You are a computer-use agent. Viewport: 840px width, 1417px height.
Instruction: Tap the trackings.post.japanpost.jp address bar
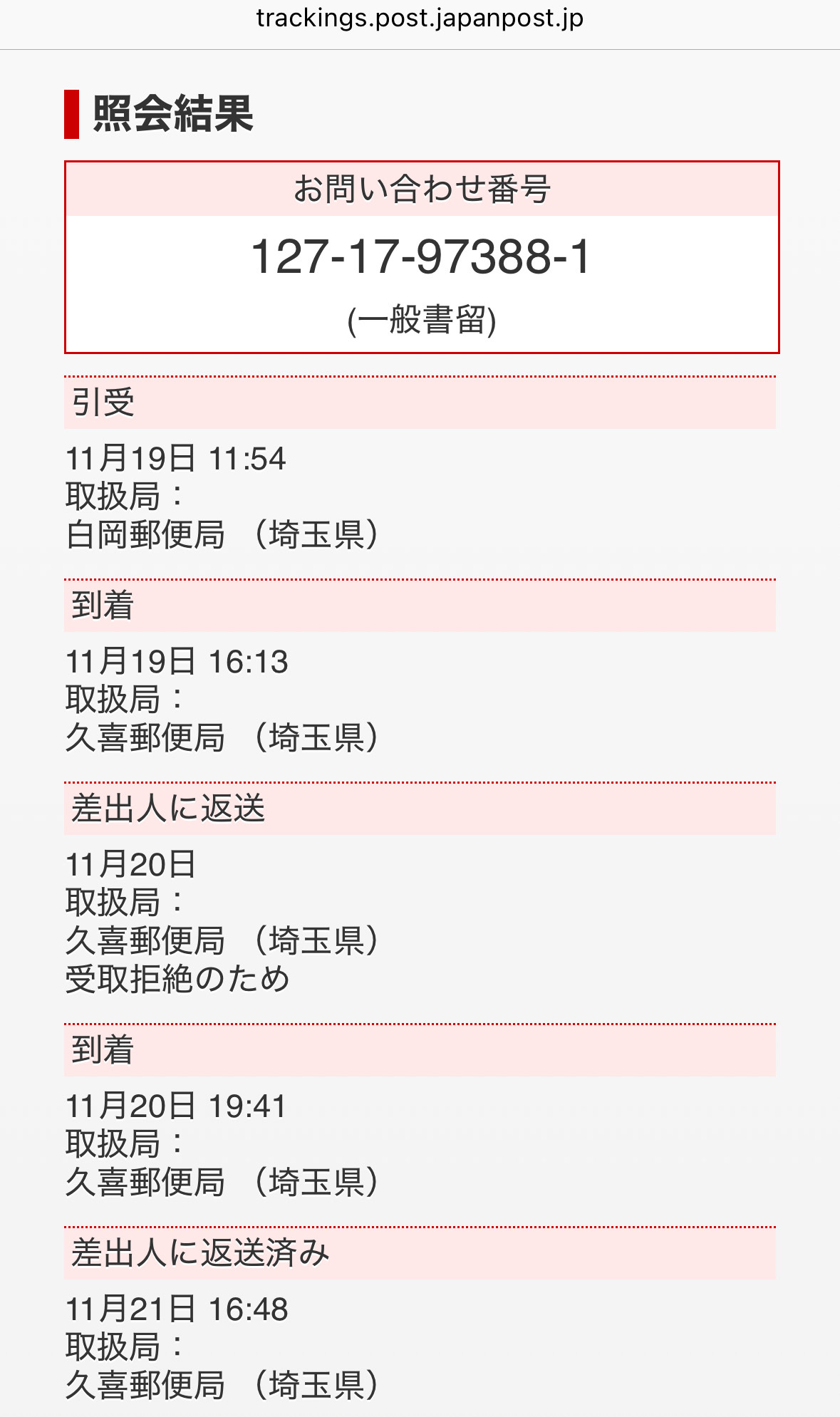pos(420,19)
